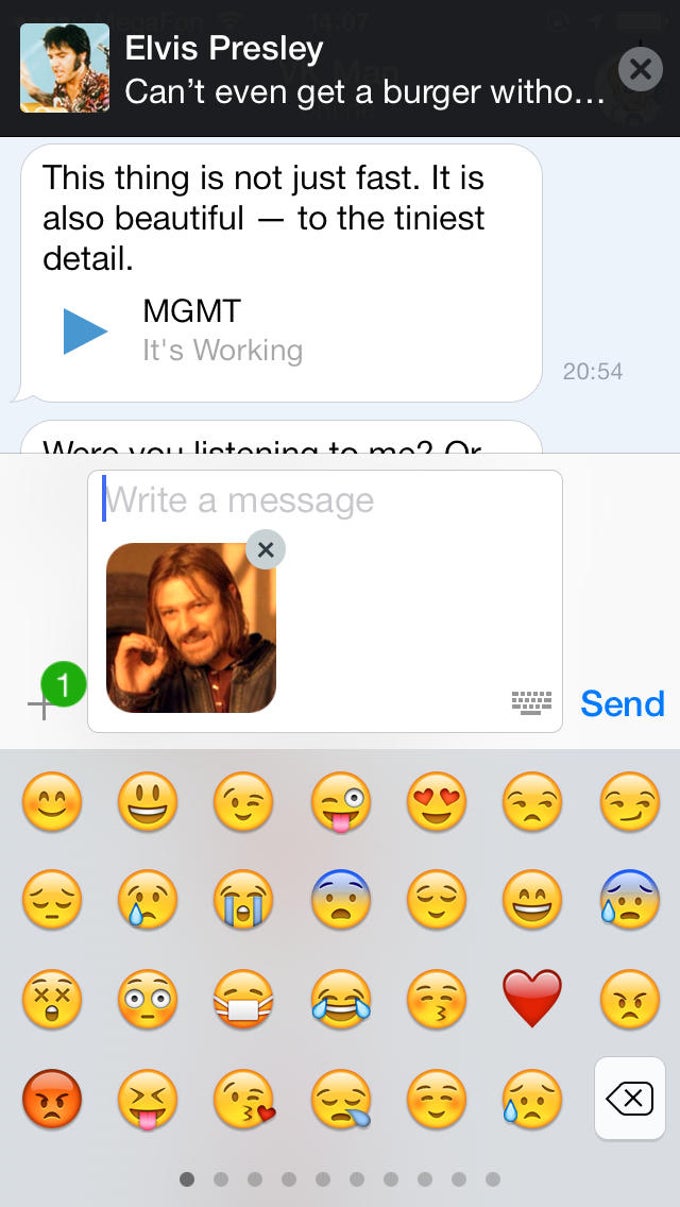Insert the red heart emoji

532,1000
